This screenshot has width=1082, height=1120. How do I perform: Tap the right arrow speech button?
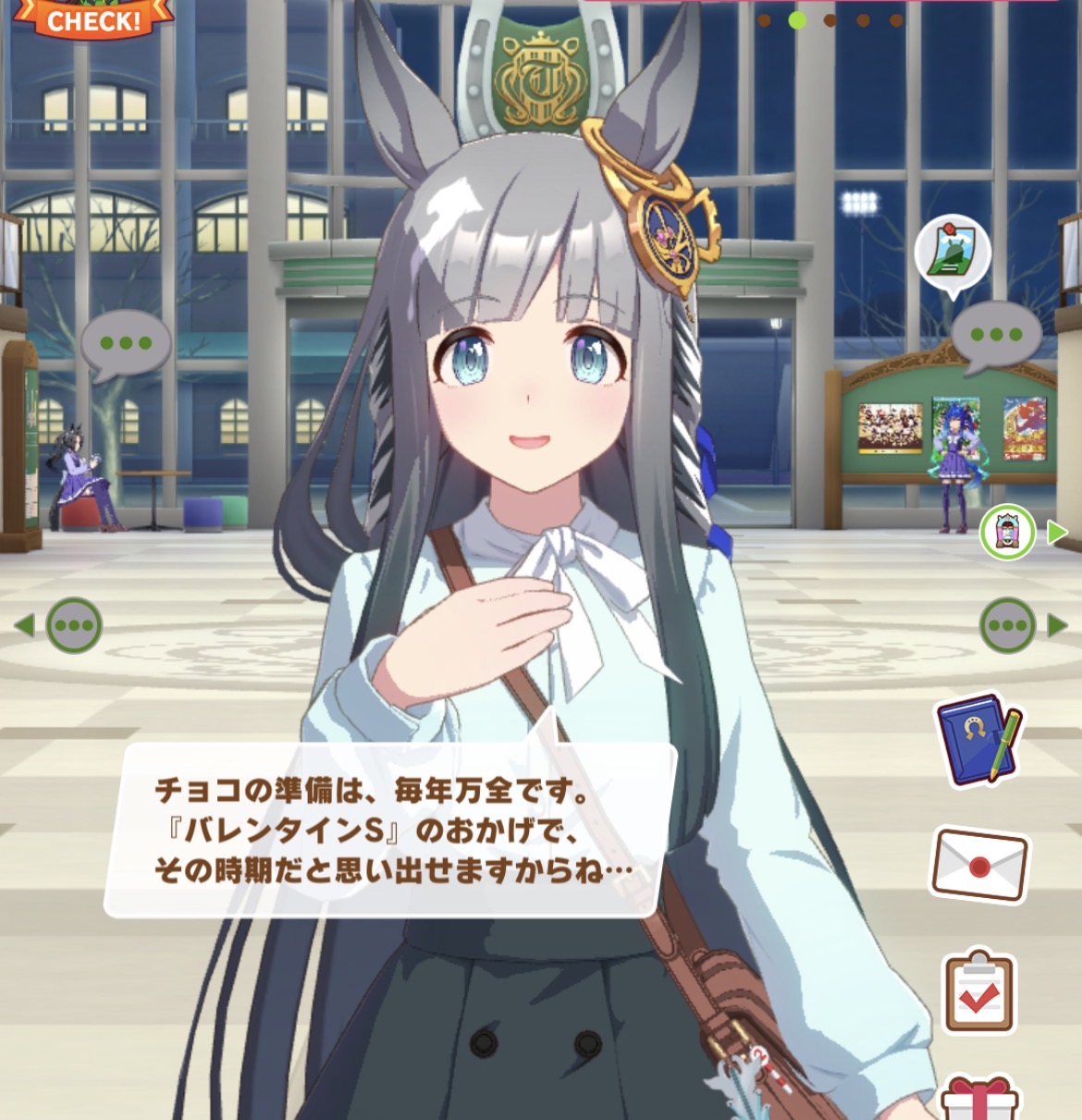pyautogui.click(x=1008, y=625)
